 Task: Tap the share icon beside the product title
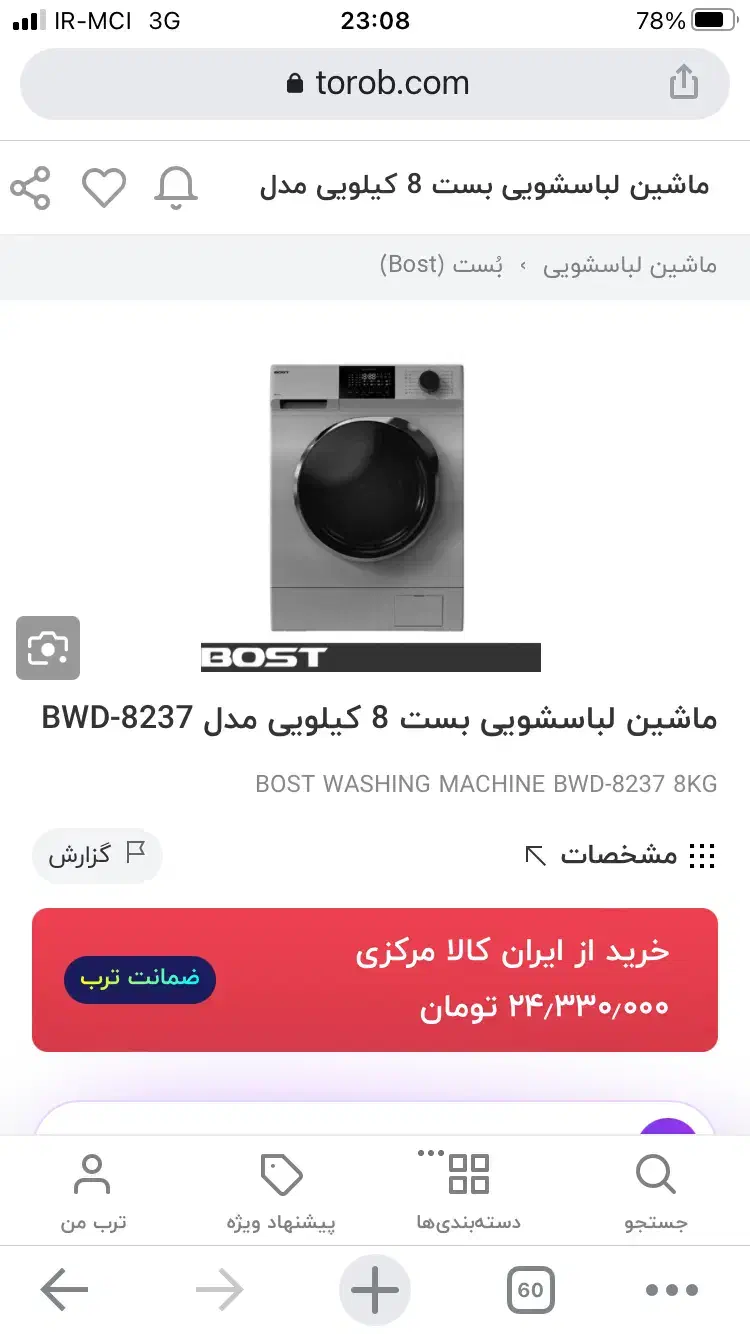(30, 186)
